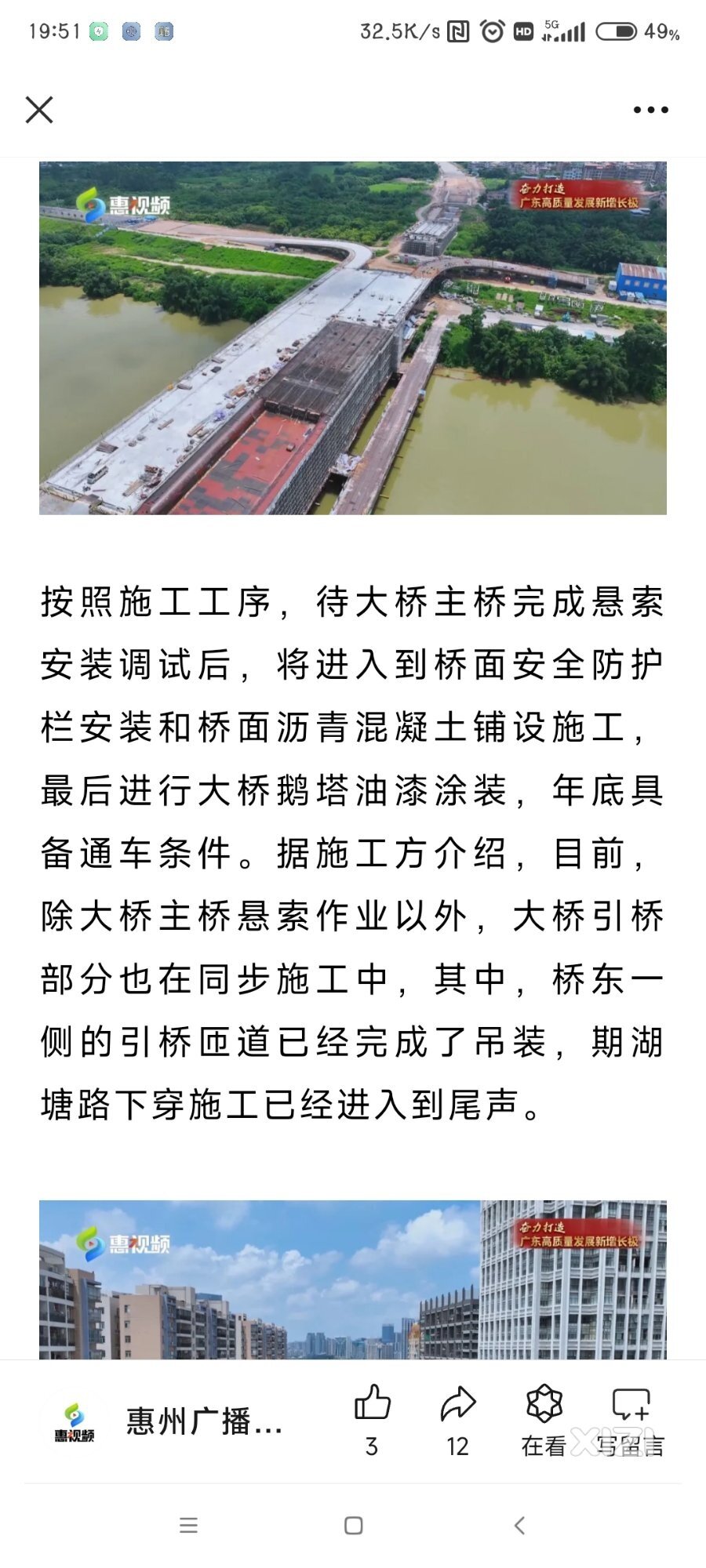Like this article with thumbs up
Screen dimensions: 706x1568
[x=372, y=1417]
